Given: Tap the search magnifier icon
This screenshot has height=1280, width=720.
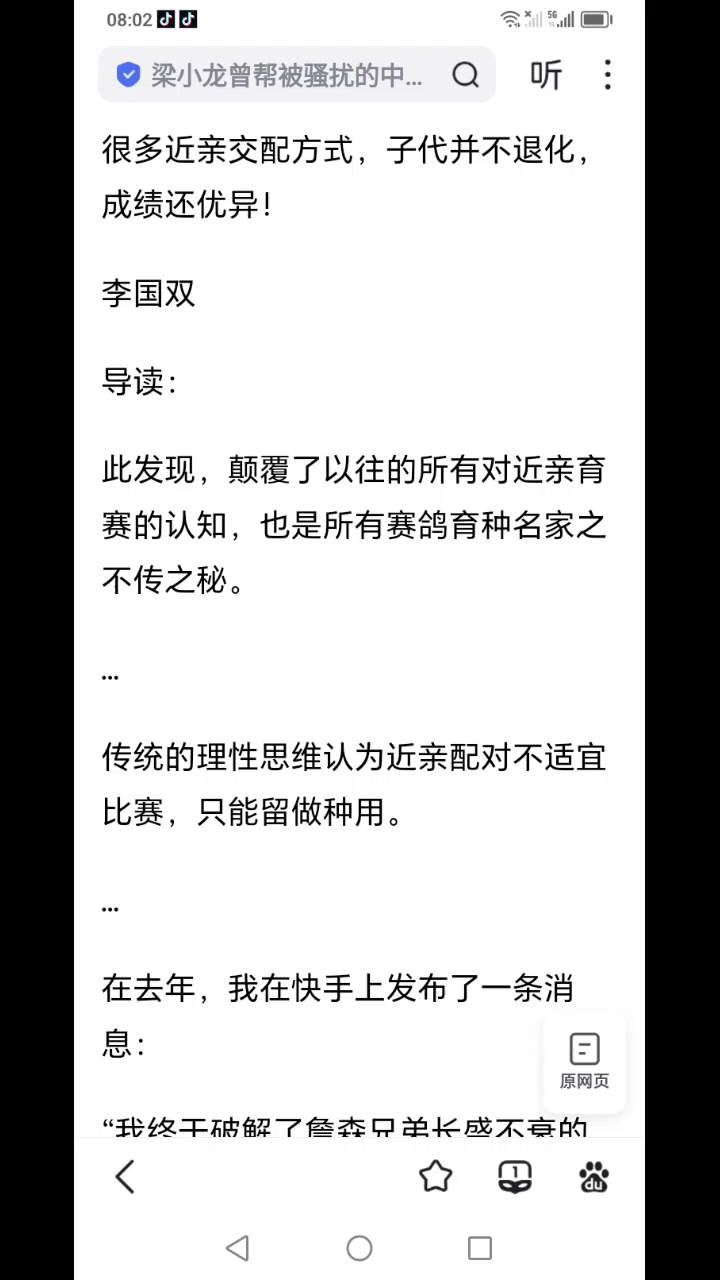Looking at the screenshot, I should (465, 75).
